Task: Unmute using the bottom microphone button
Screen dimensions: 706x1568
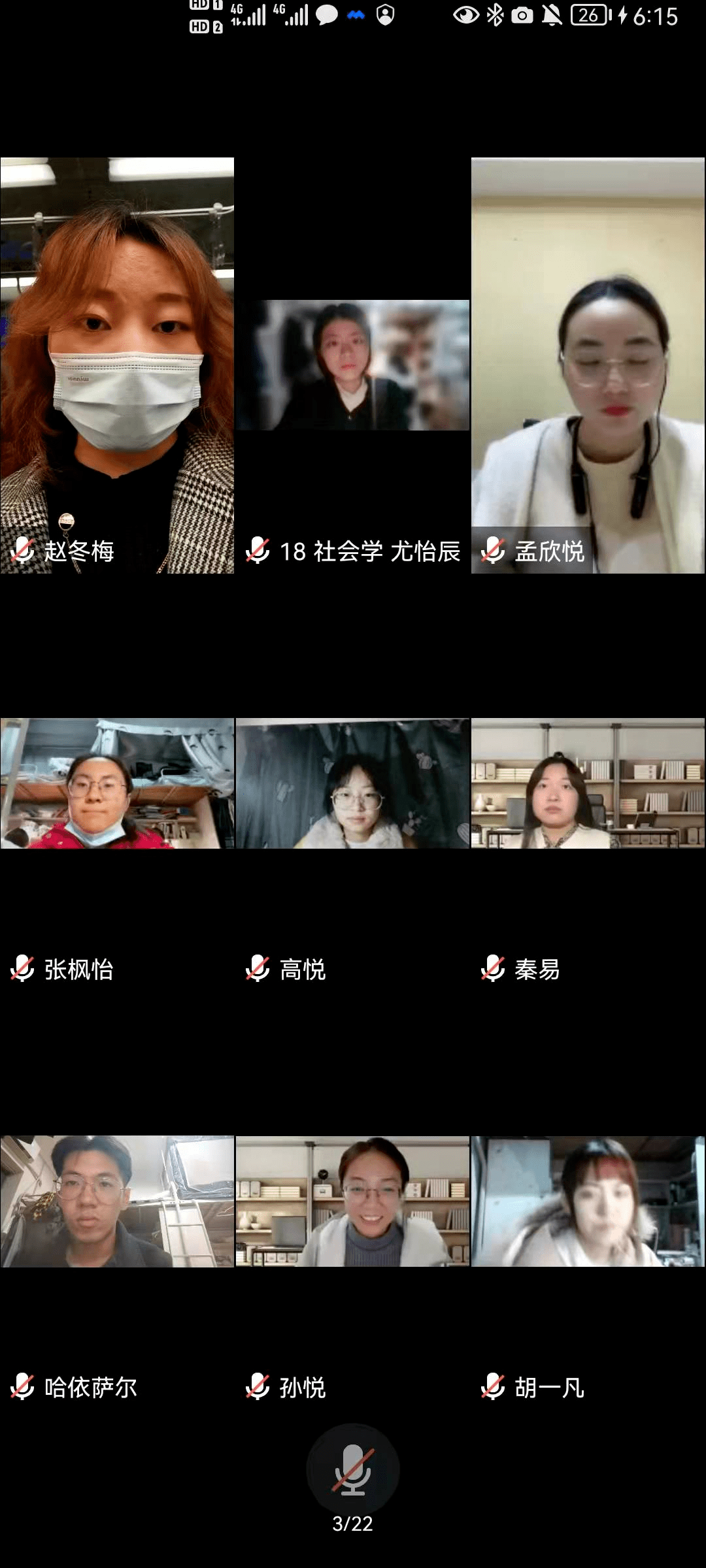Action: [x=353, y=1469]
